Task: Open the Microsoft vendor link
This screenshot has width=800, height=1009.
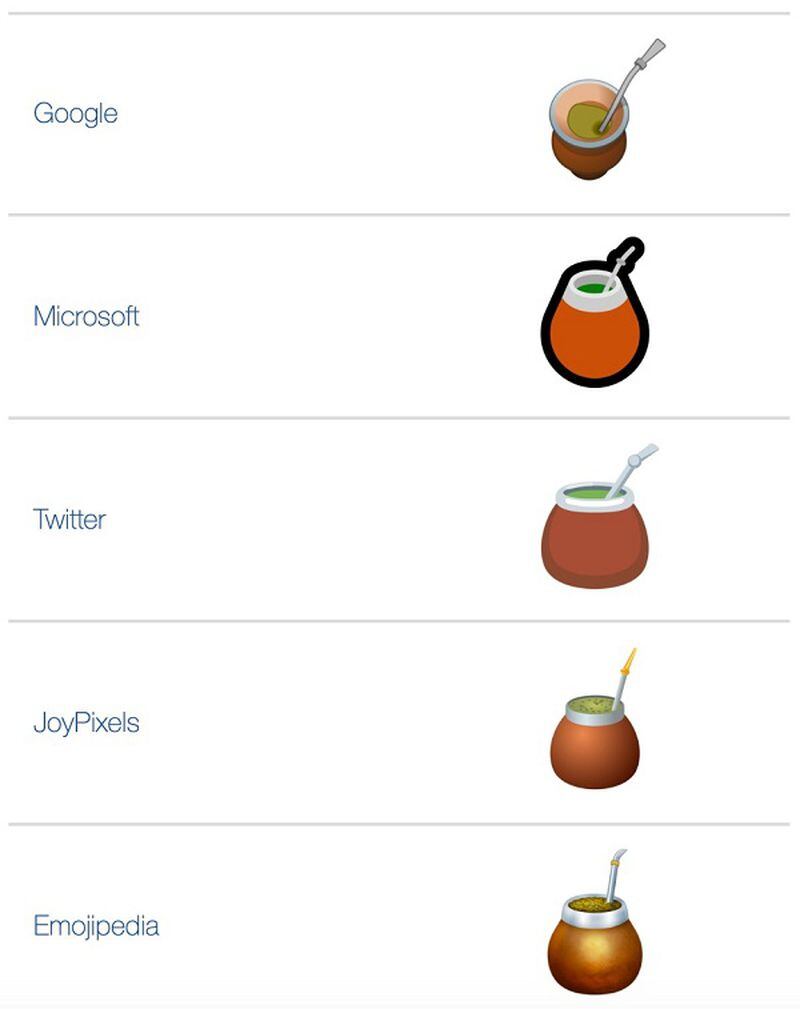Action: [x=86, y=317]
